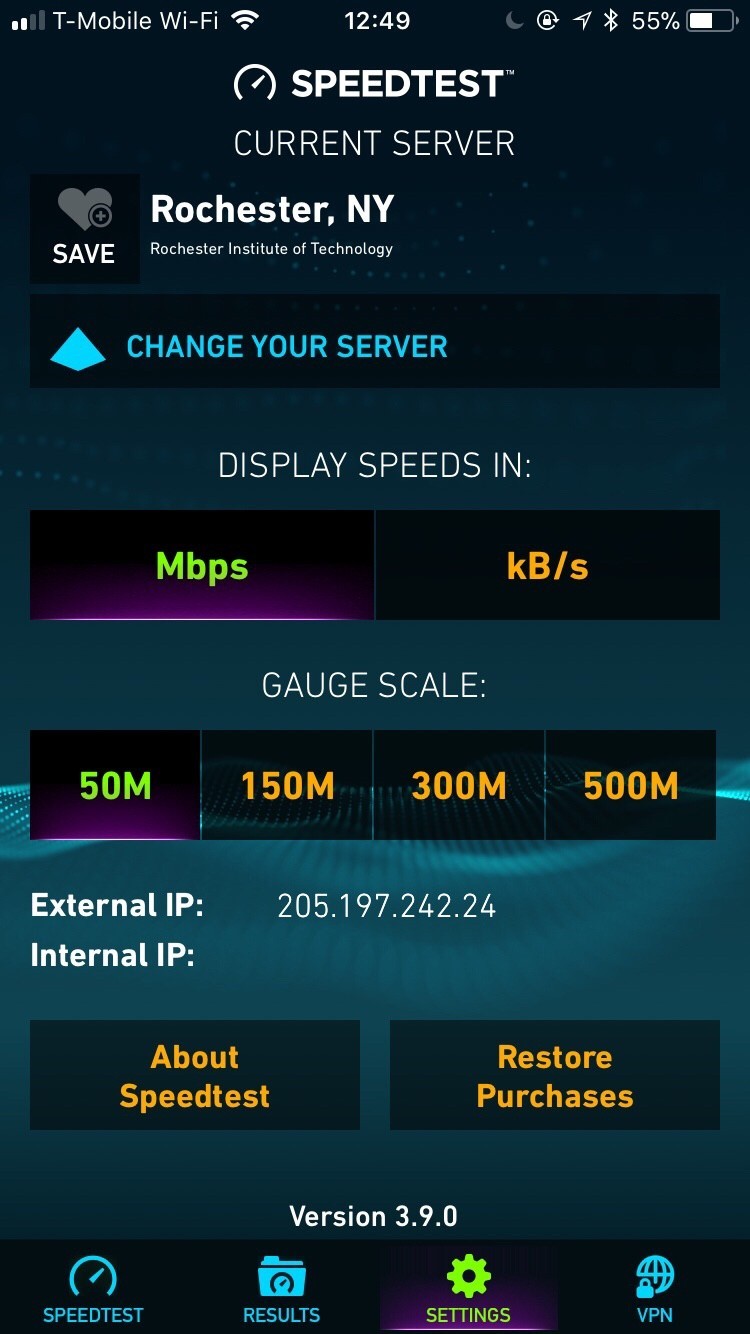The height and width of the screenshot is (1334, 750).
Task: Switch to the VPN tab
Action: pos(655,1288)
